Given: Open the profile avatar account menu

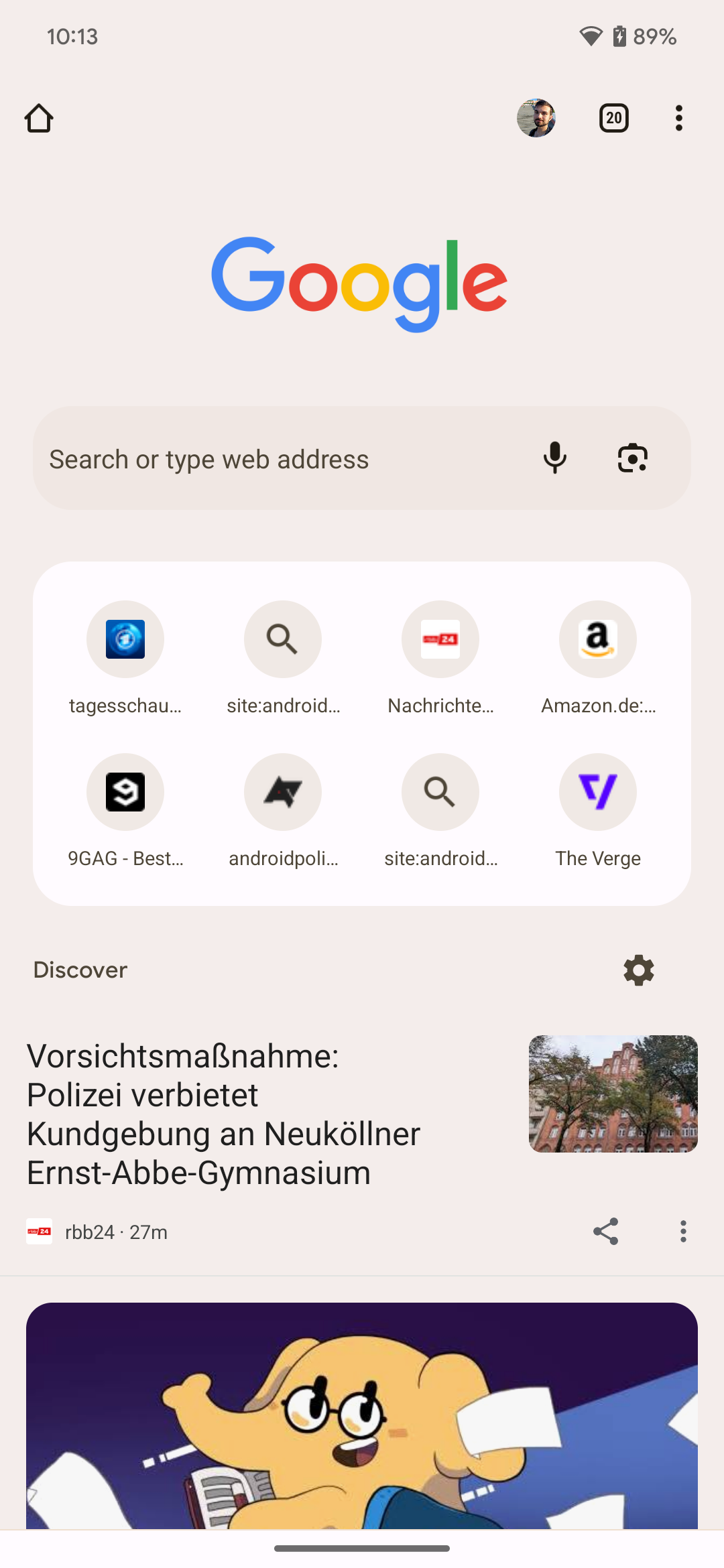Looking at the screenshot, I should (536, 118).
